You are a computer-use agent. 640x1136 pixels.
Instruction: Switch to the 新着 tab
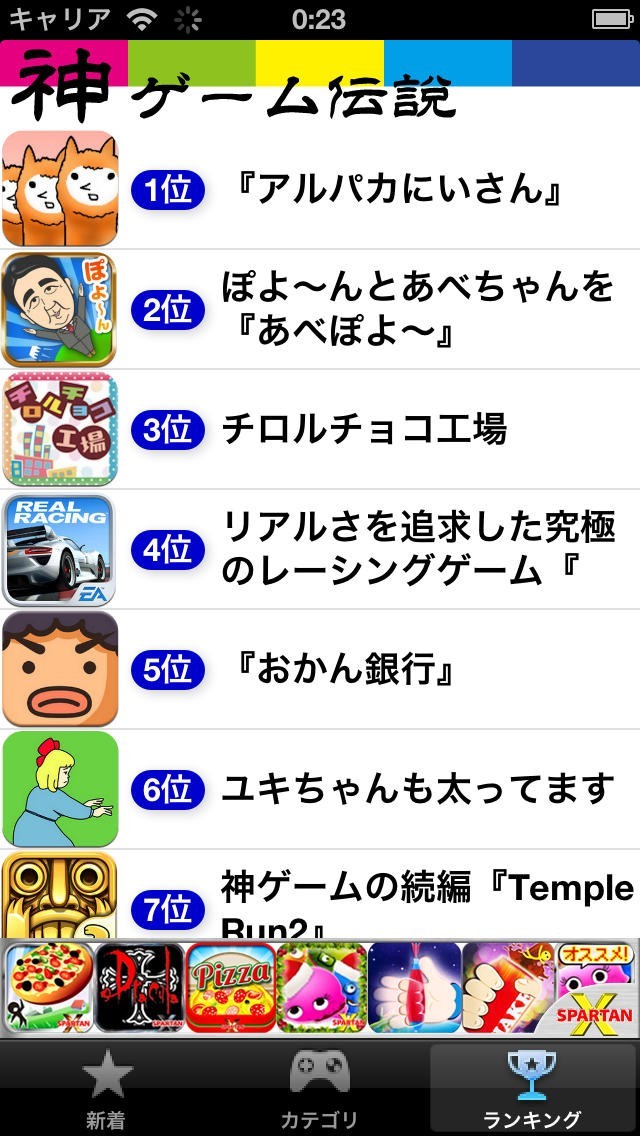click(106, 1088)
